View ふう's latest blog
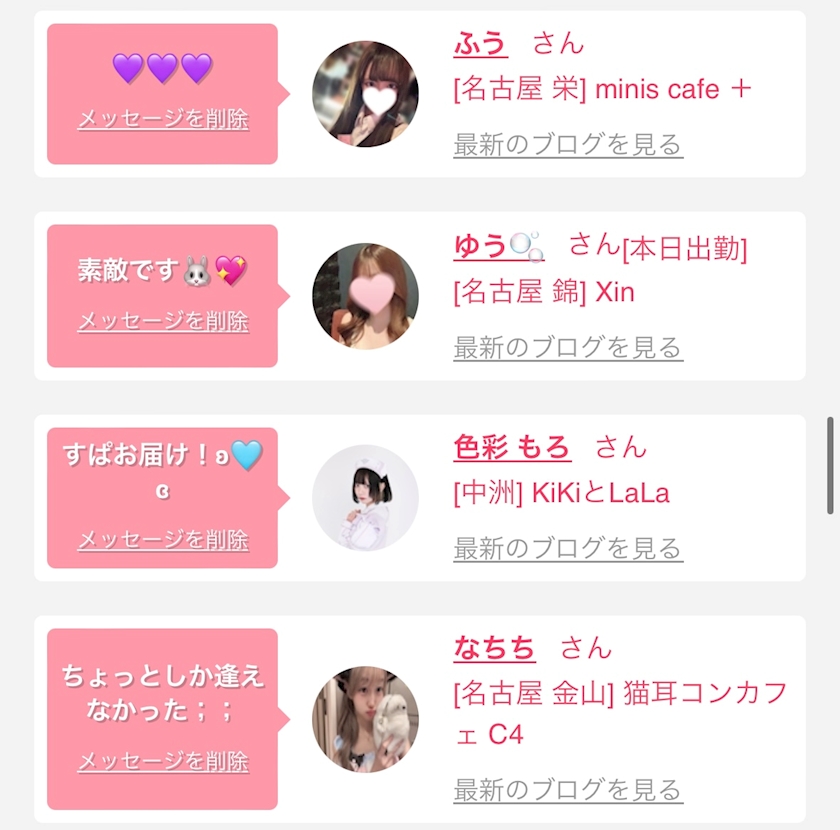The height and width of the screenshot is (830, 840). pos(567,144)
